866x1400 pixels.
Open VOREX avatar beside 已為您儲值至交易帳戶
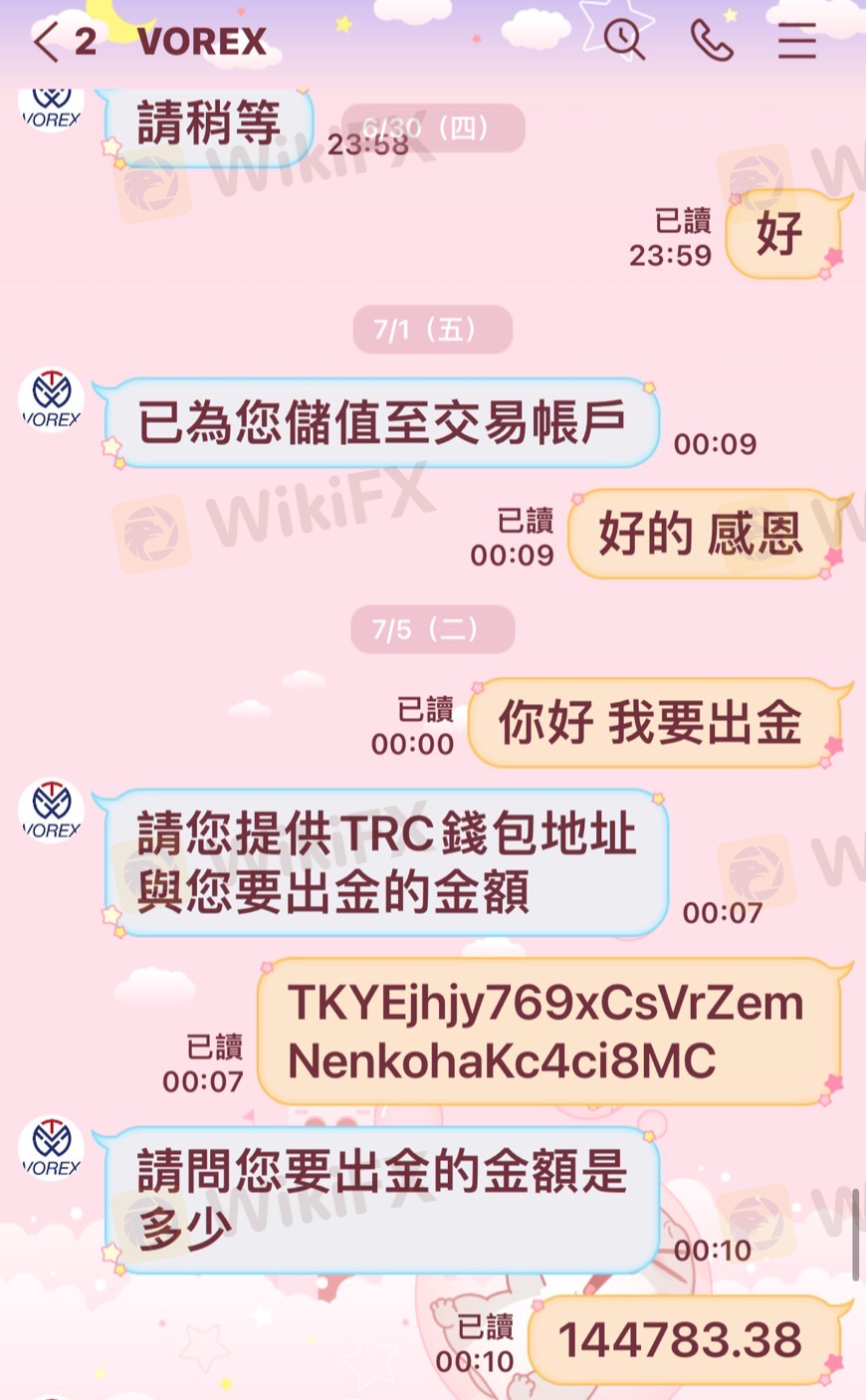point(52,399)
